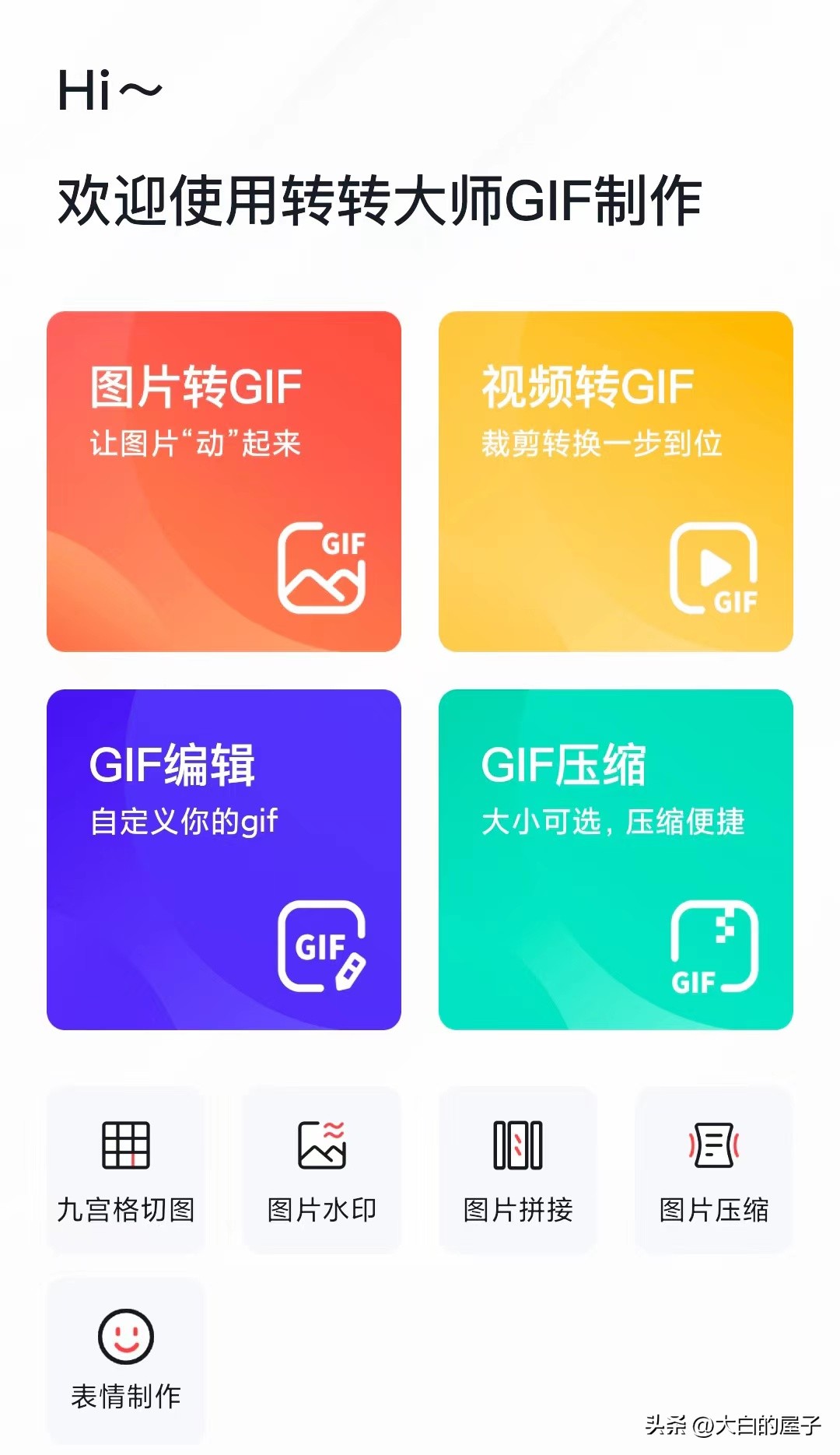Image resolution: width=840 pixels, height=1455 pixels.
Task: Select the GIF编辑 card
Action: pos(224,860)
